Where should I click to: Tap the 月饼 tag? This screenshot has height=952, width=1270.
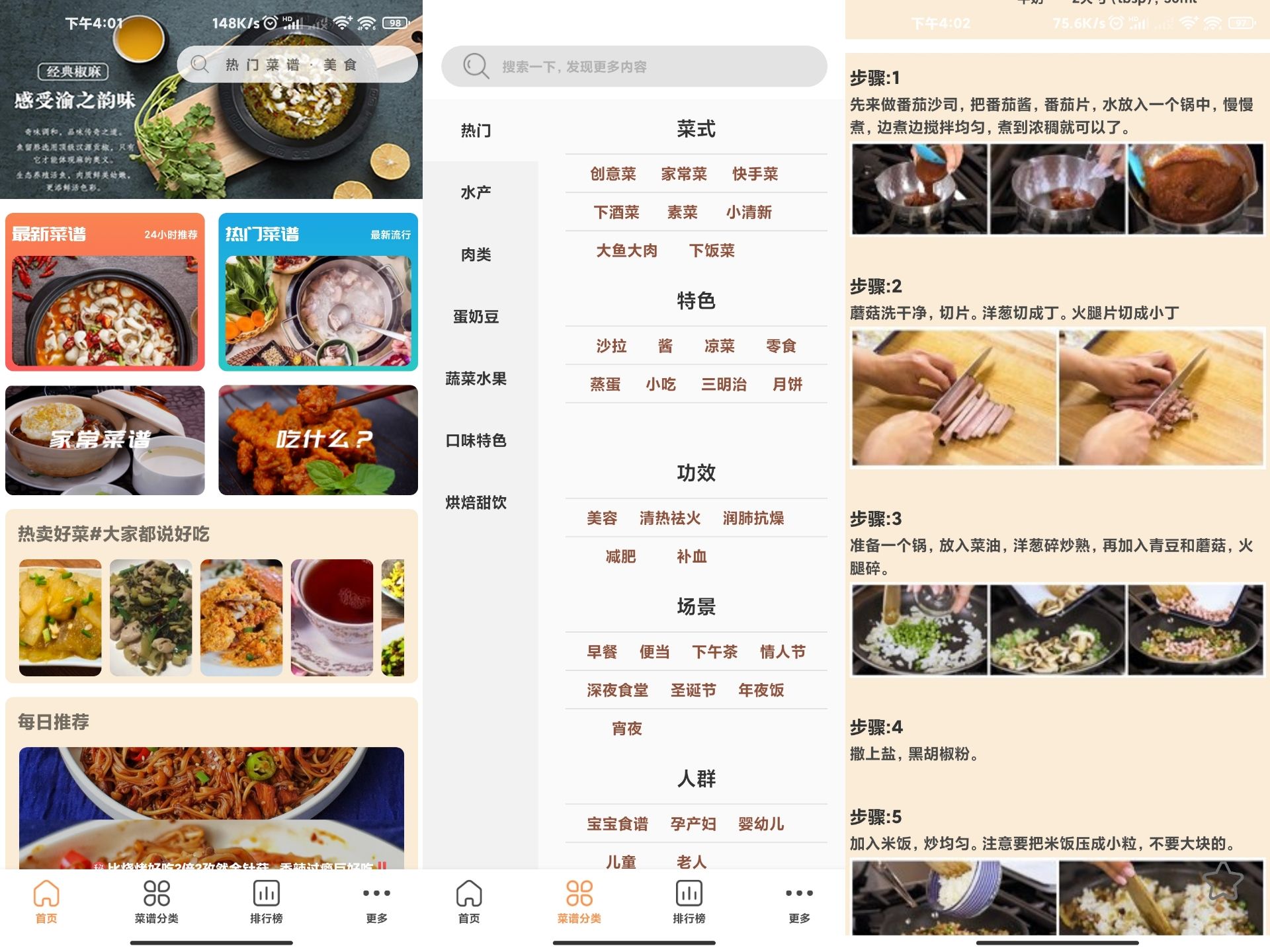[x=786, y=384]
